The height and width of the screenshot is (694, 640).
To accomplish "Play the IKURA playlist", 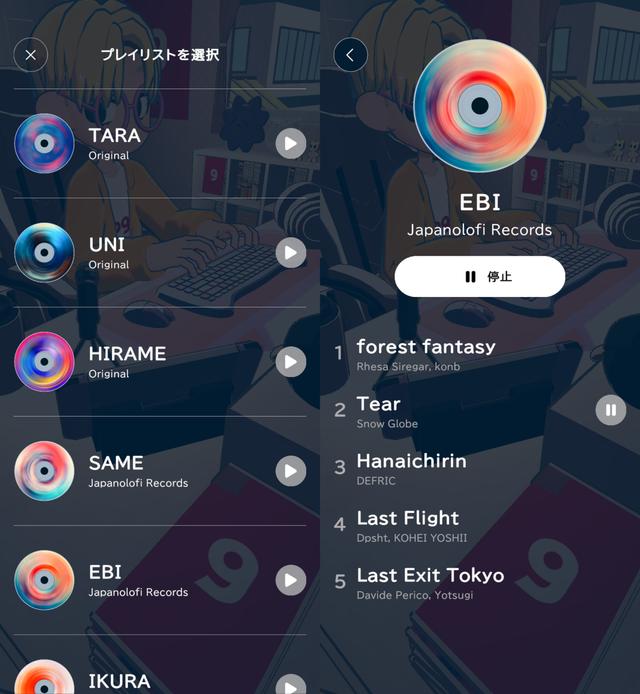I will point(290,686).
